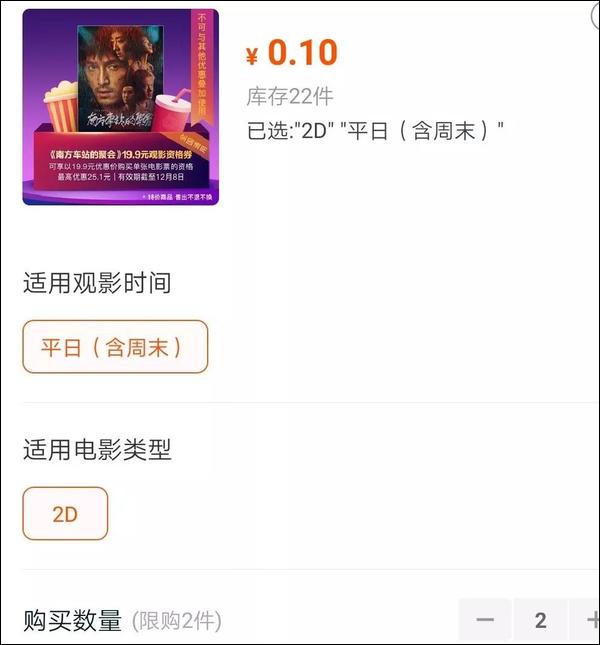
Task: Tap the quantity field showing 2
Action: [x=540, y=620]
